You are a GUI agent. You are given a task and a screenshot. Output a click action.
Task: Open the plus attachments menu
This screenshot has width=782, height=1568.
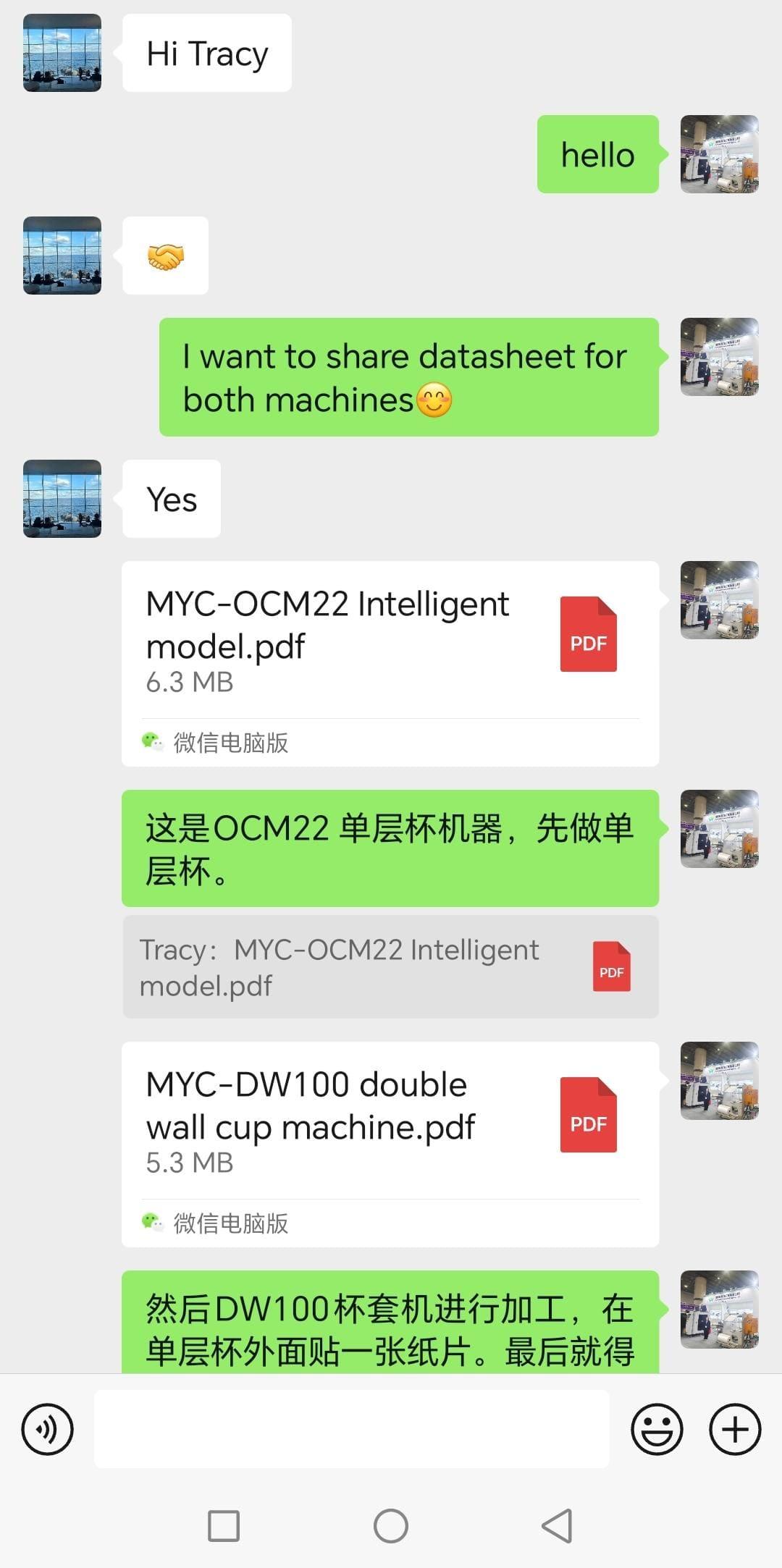click(x=735, y=1429)
